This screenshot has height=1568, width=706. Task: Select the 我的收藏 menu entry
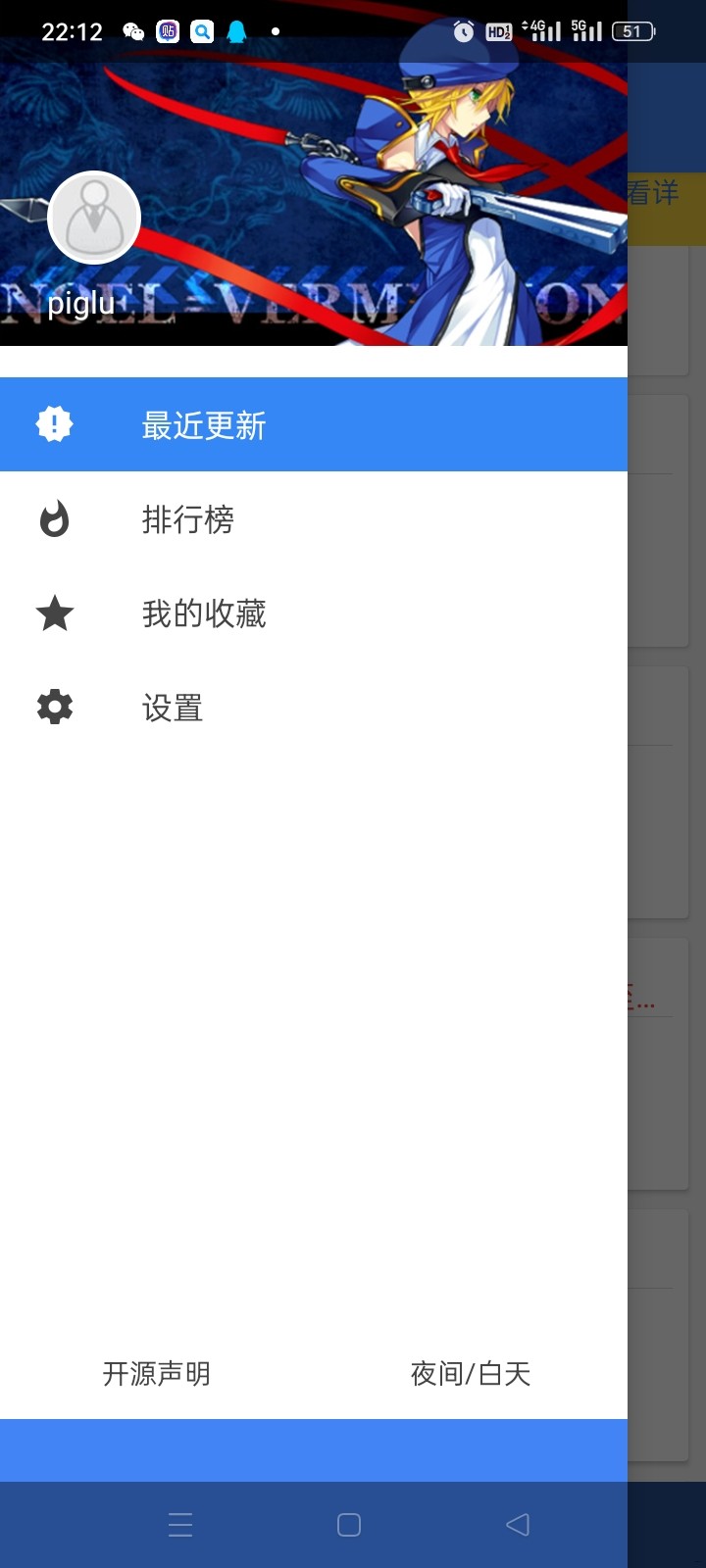[x=203, y=613]
